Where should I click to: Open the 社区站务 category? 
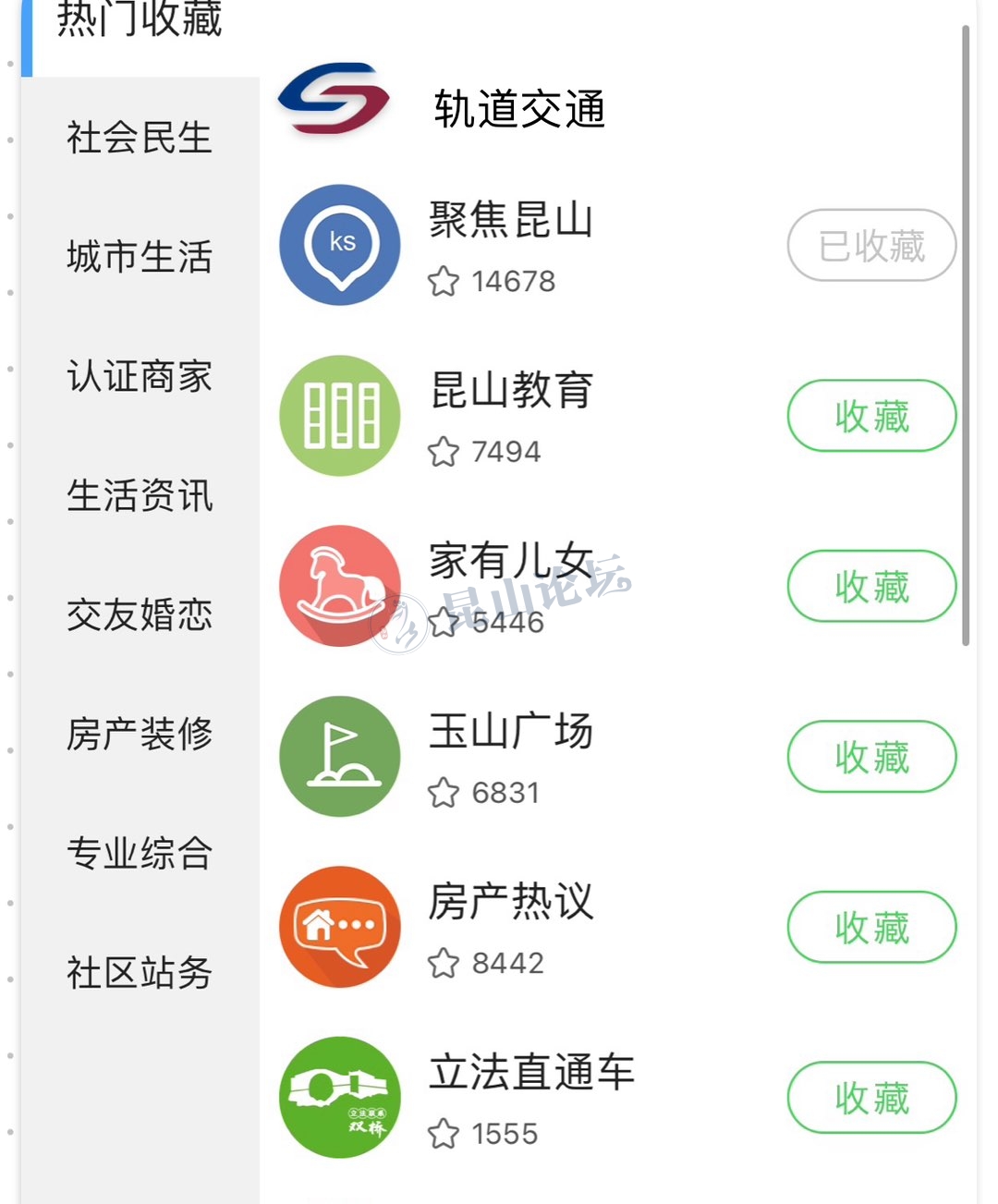(140, 972)
